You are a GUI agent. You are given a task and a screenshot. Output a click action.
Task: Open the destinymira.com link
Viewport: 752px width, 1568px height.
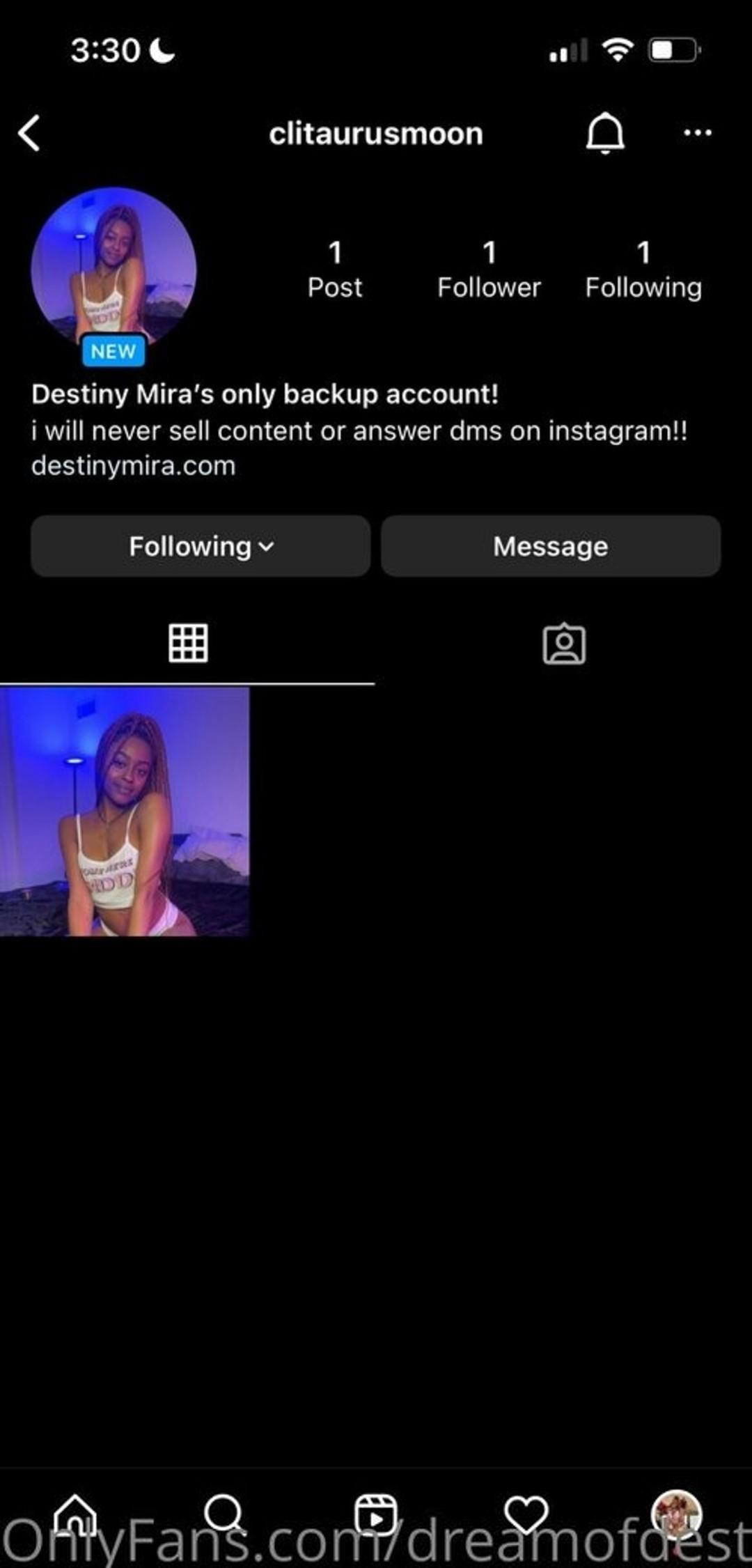point(133,465)
